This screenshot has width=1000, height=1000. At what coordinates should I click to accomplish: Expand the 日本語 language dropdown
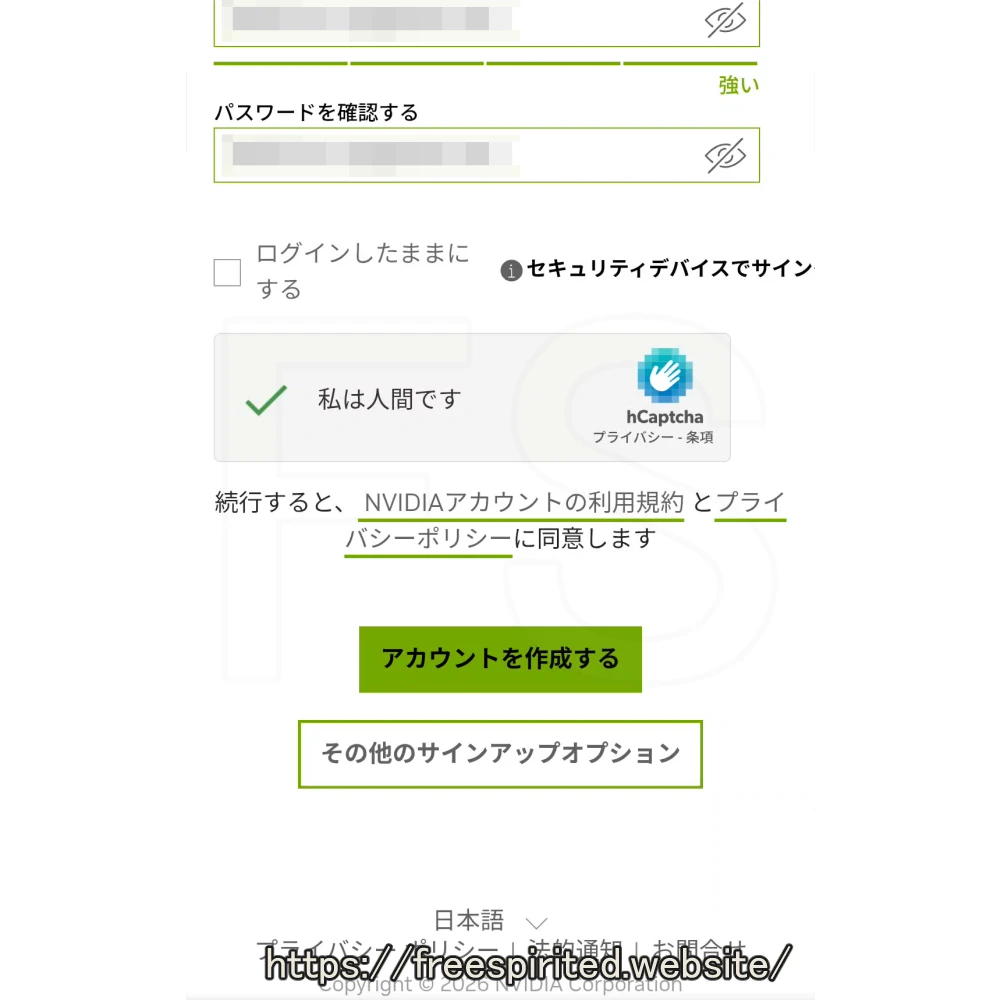click(490, 920)
